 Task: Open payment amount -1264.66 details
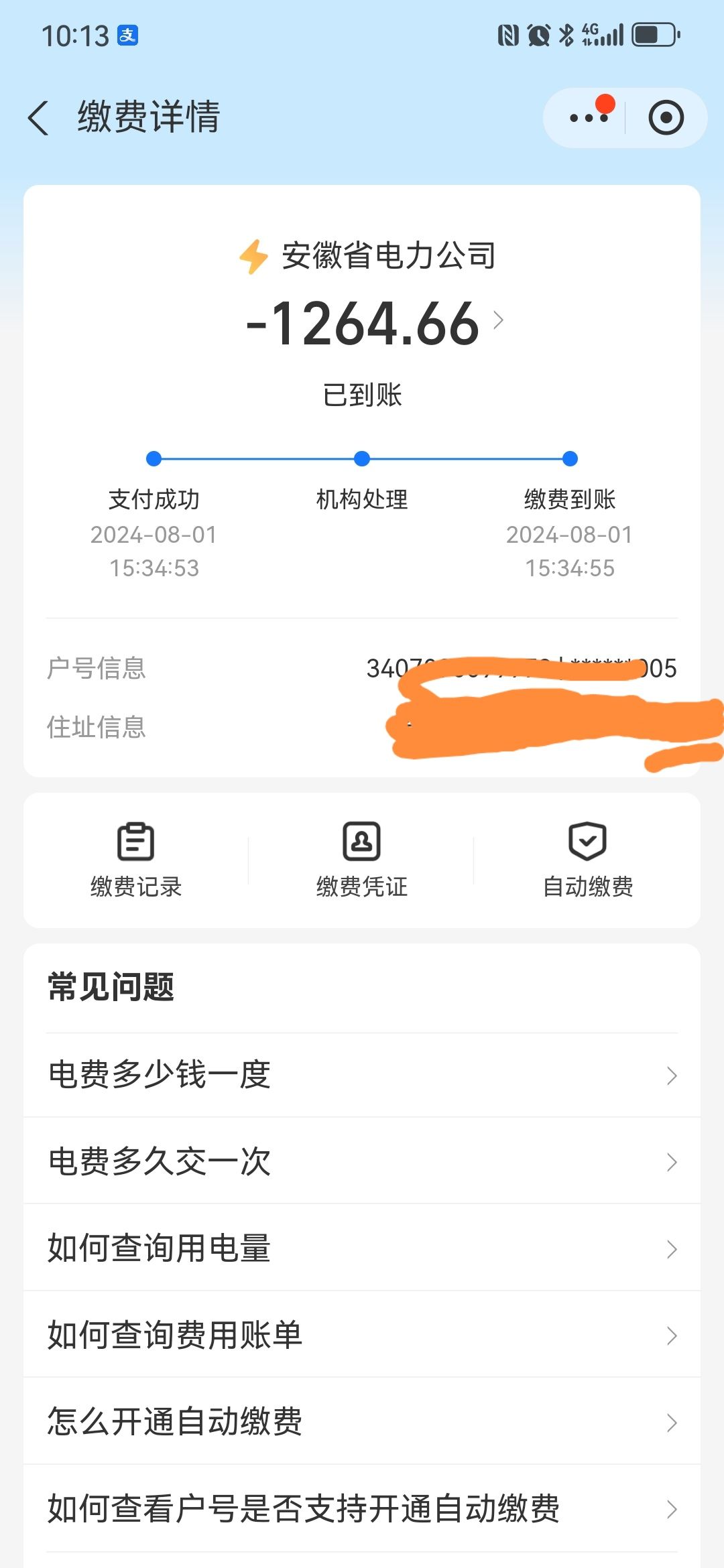375,323
